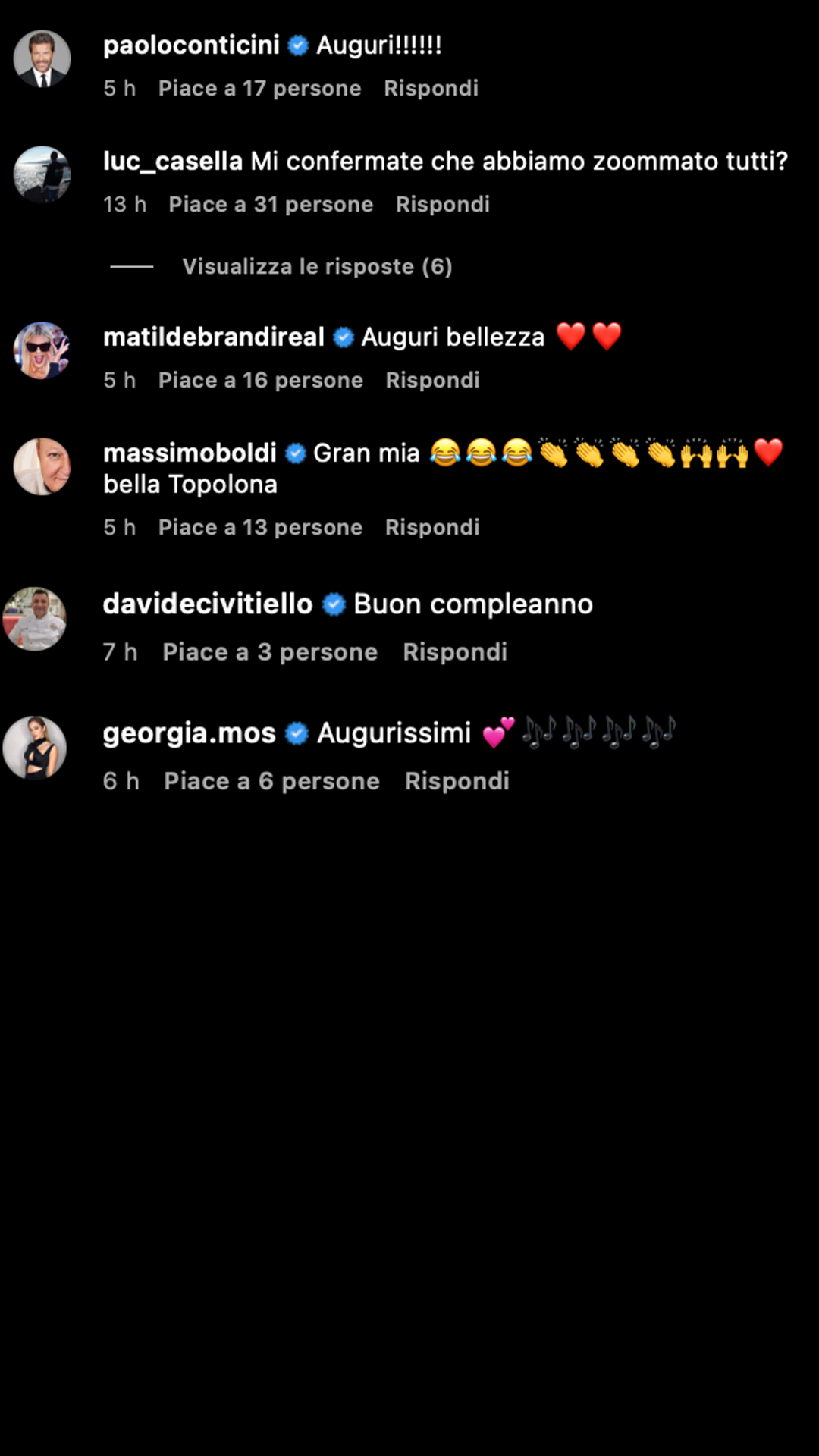View likes on matildebrandireal's comment
This screenshot has width=819, height=1456.
point(260,380)
